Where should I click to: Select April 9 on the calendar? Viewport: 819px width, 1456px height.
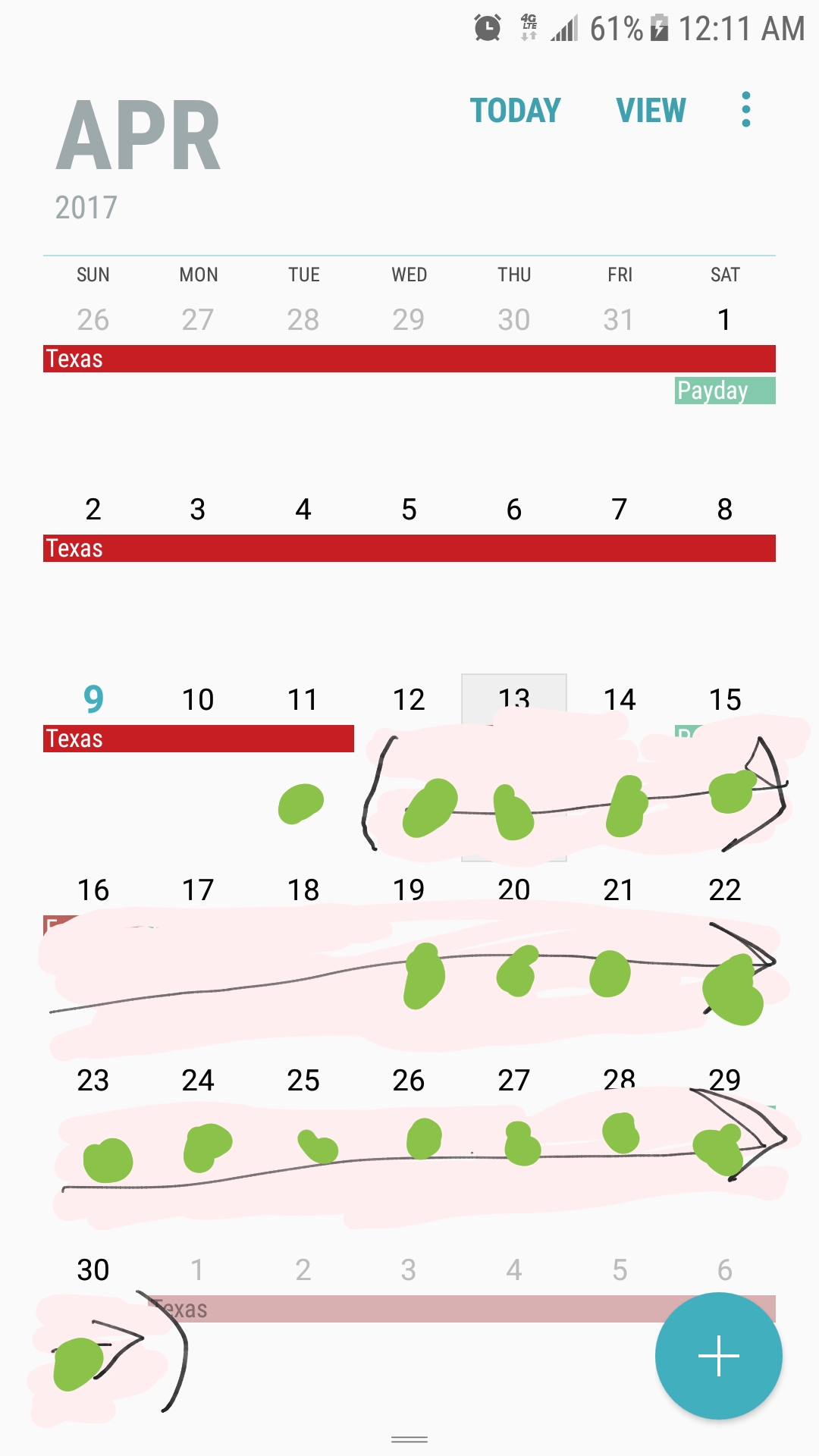pyautogui.click(x=93, y=699)
